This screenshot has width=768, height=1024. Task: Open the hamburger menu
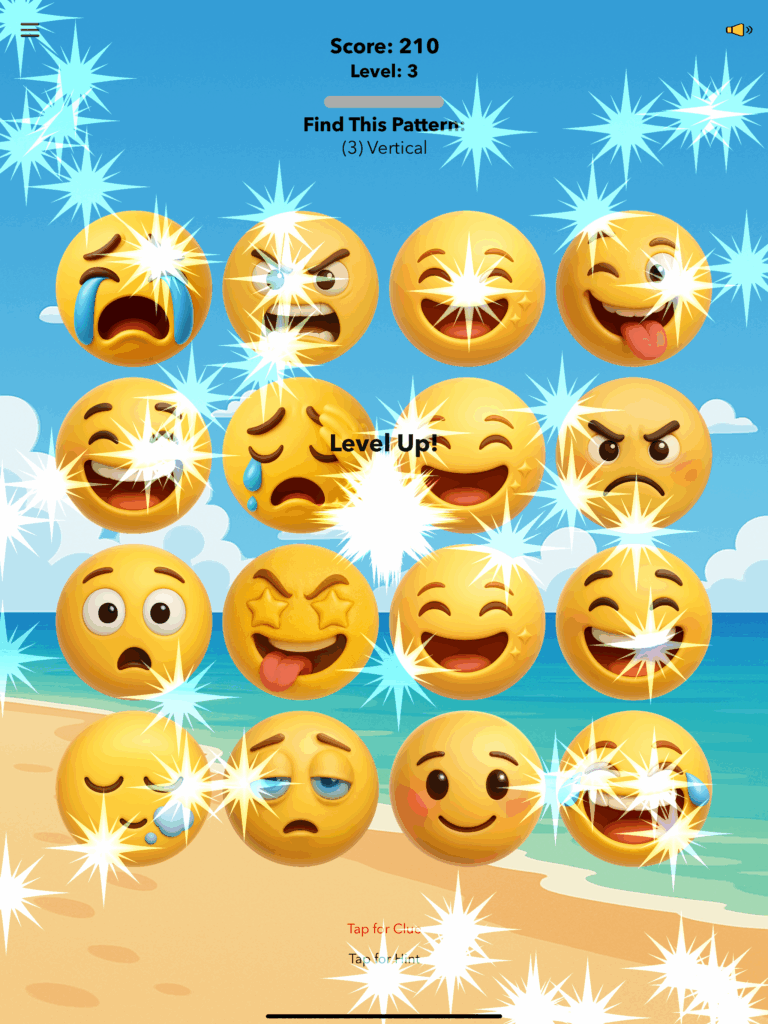point(30,30)
